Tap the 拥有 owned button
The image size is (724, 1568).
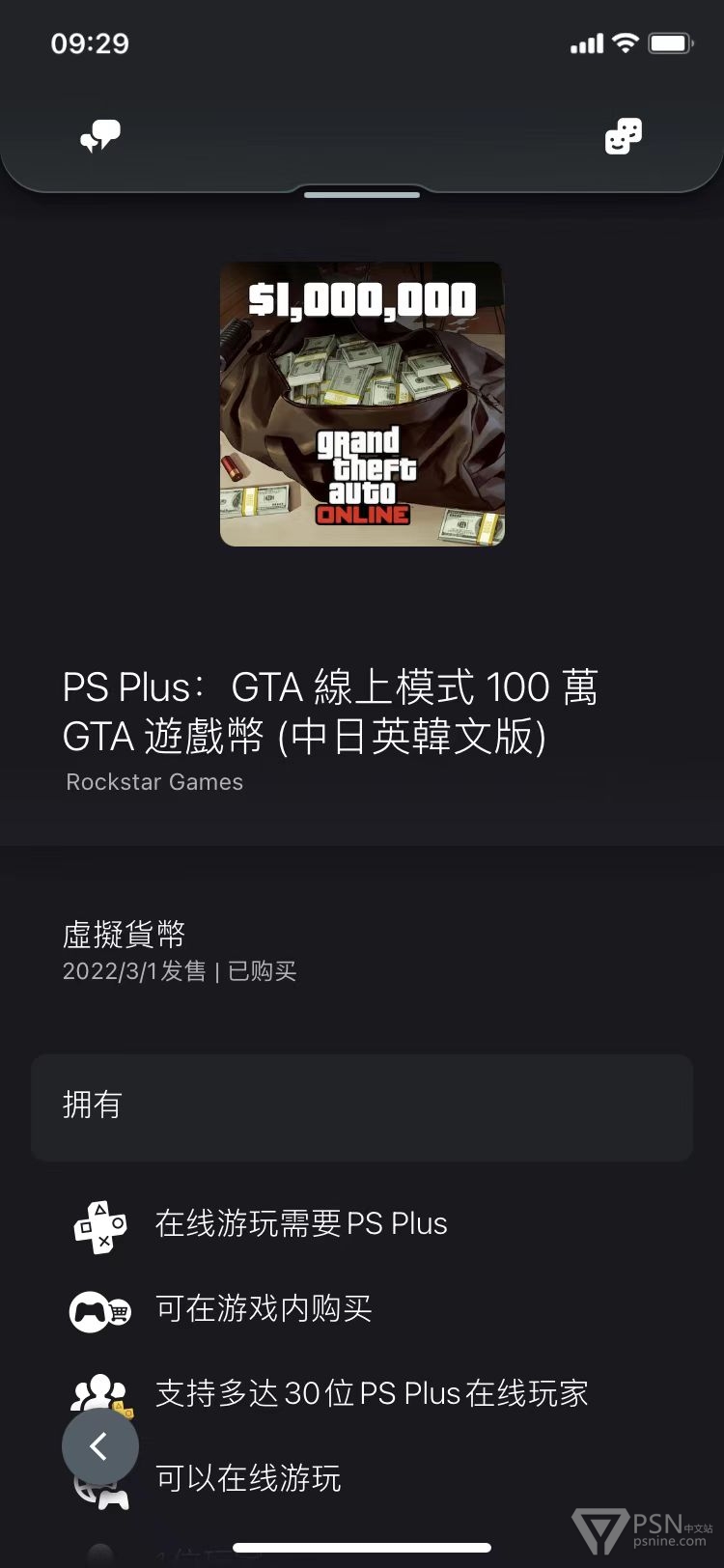pos(362,1106)
